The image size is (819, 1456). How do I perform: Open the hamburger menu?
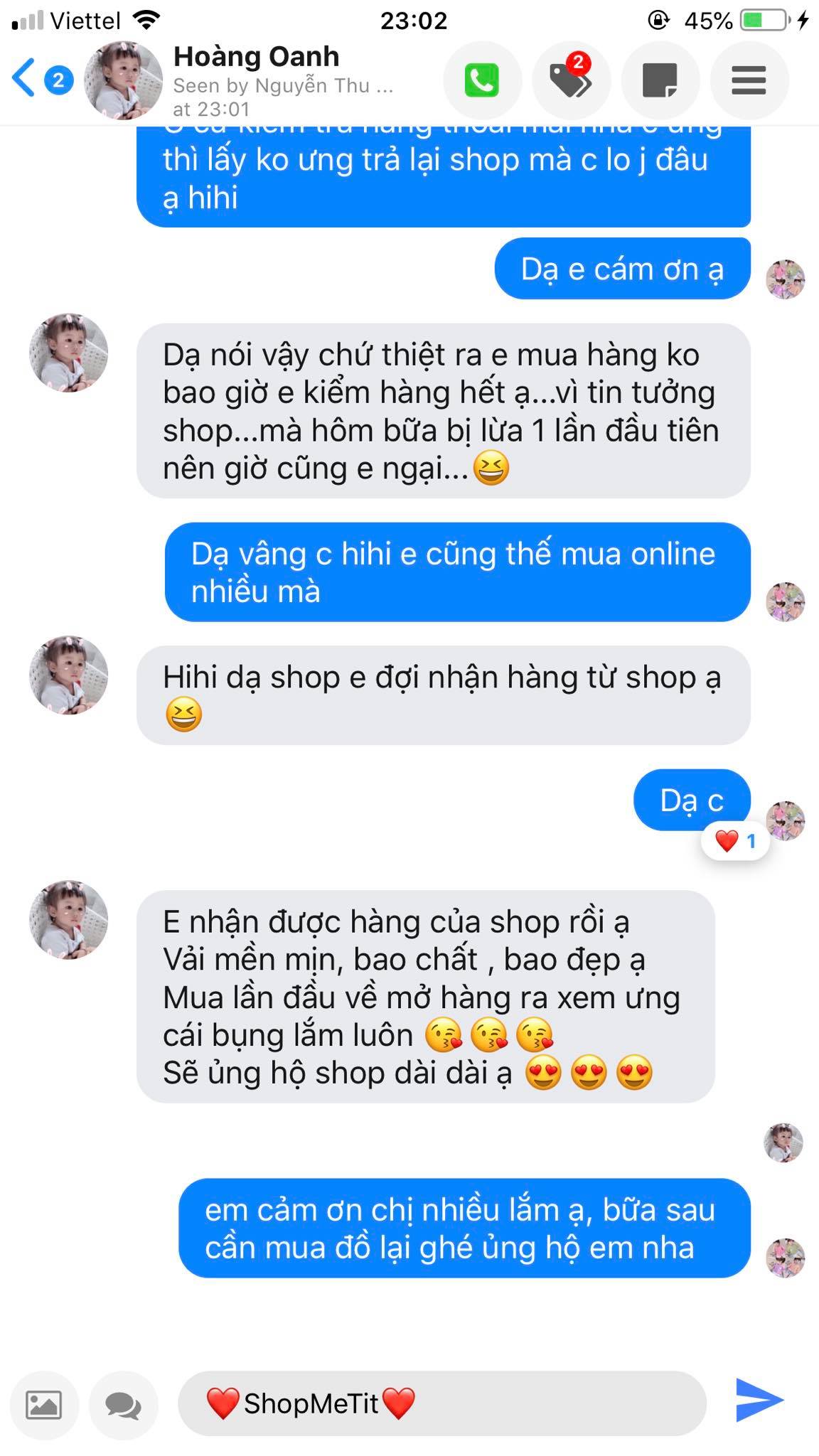click(x=749, y=80)
